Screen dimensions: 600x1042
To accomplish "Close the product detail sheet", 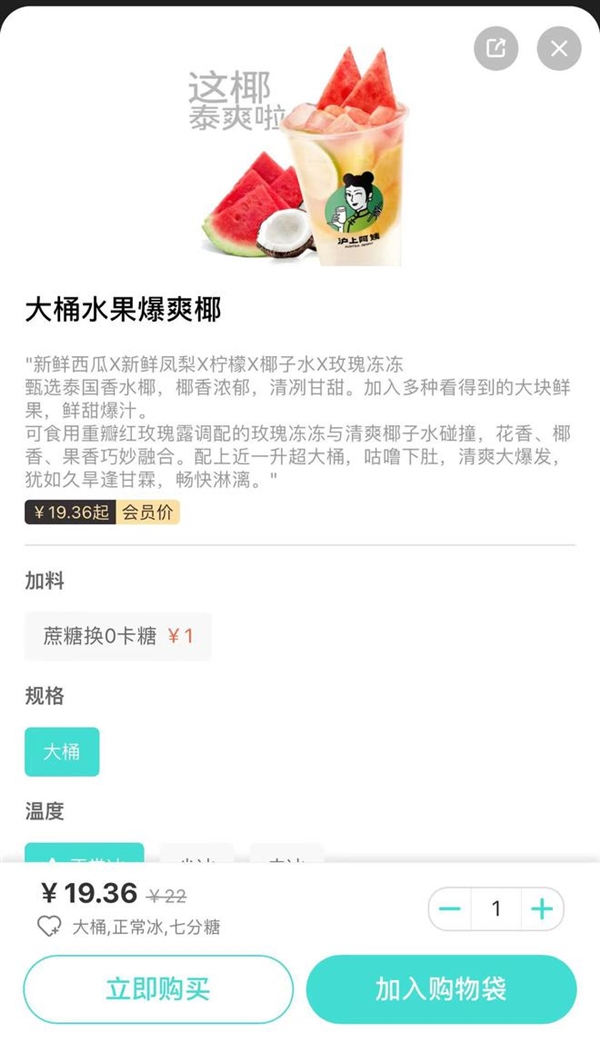I will (x=558, y=48).
